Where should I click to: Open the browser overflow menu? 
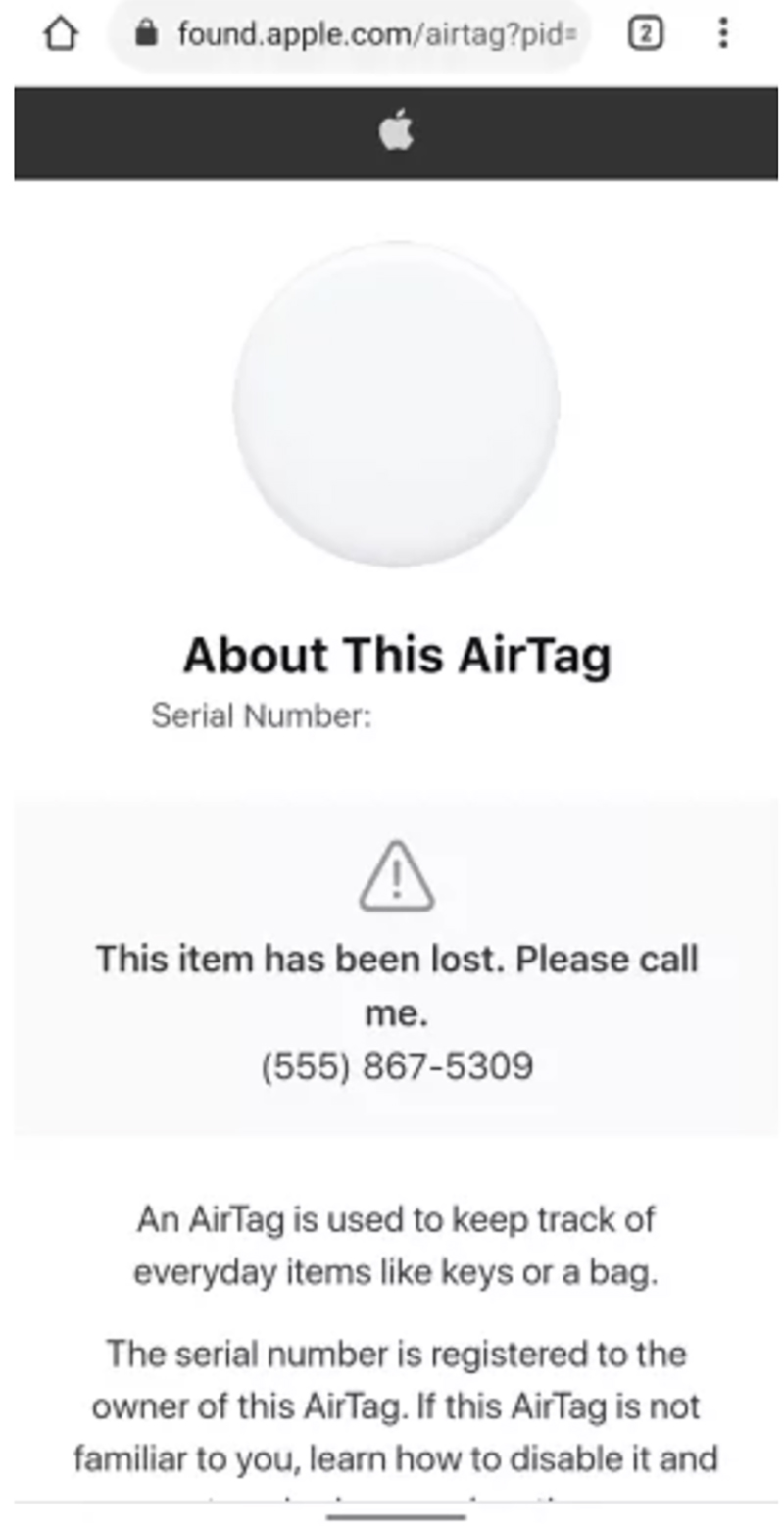click(x=723, y=35)
